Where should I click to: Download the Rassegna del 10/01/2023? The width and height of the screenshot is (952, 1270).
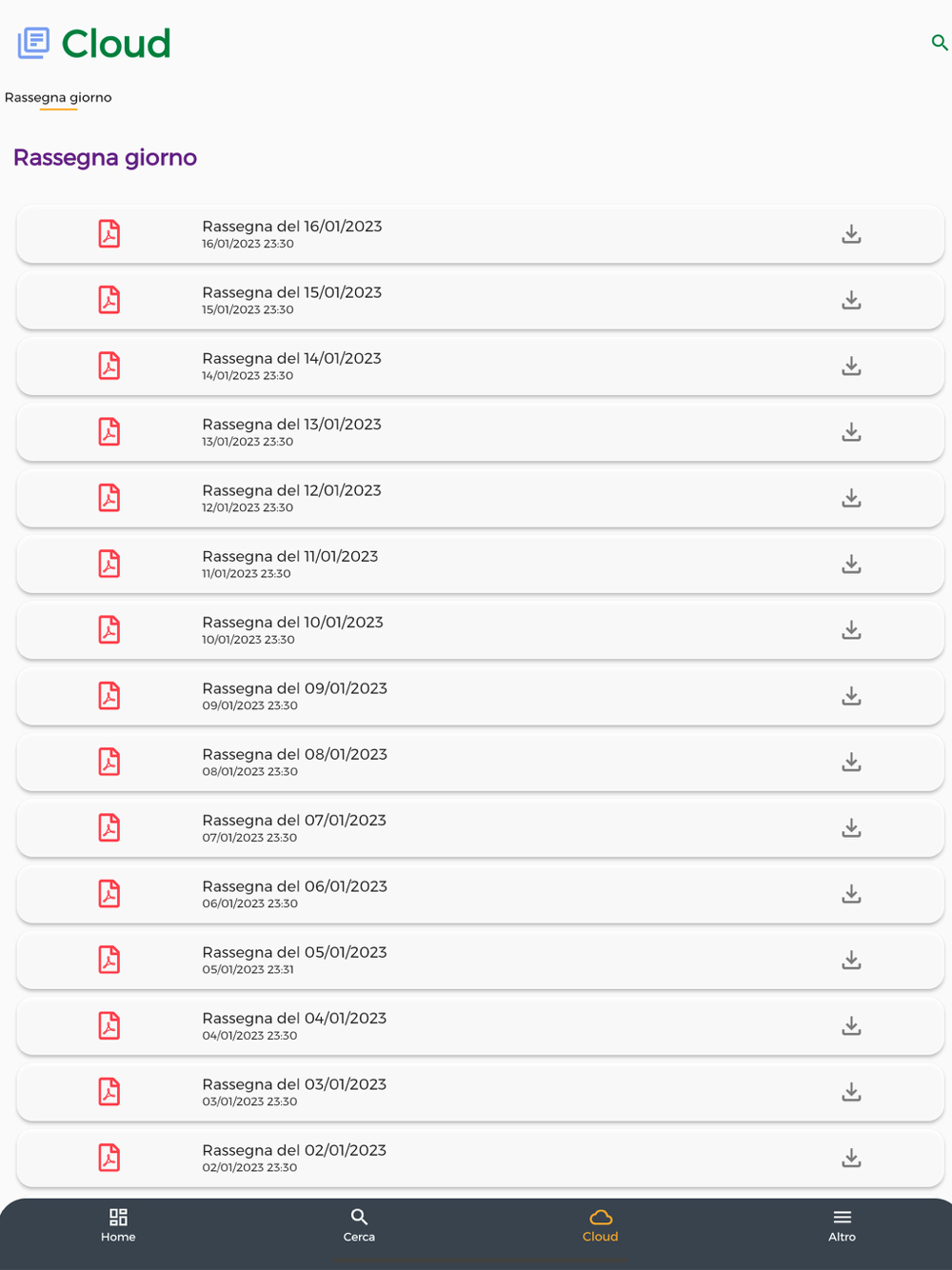pos(852,630)
